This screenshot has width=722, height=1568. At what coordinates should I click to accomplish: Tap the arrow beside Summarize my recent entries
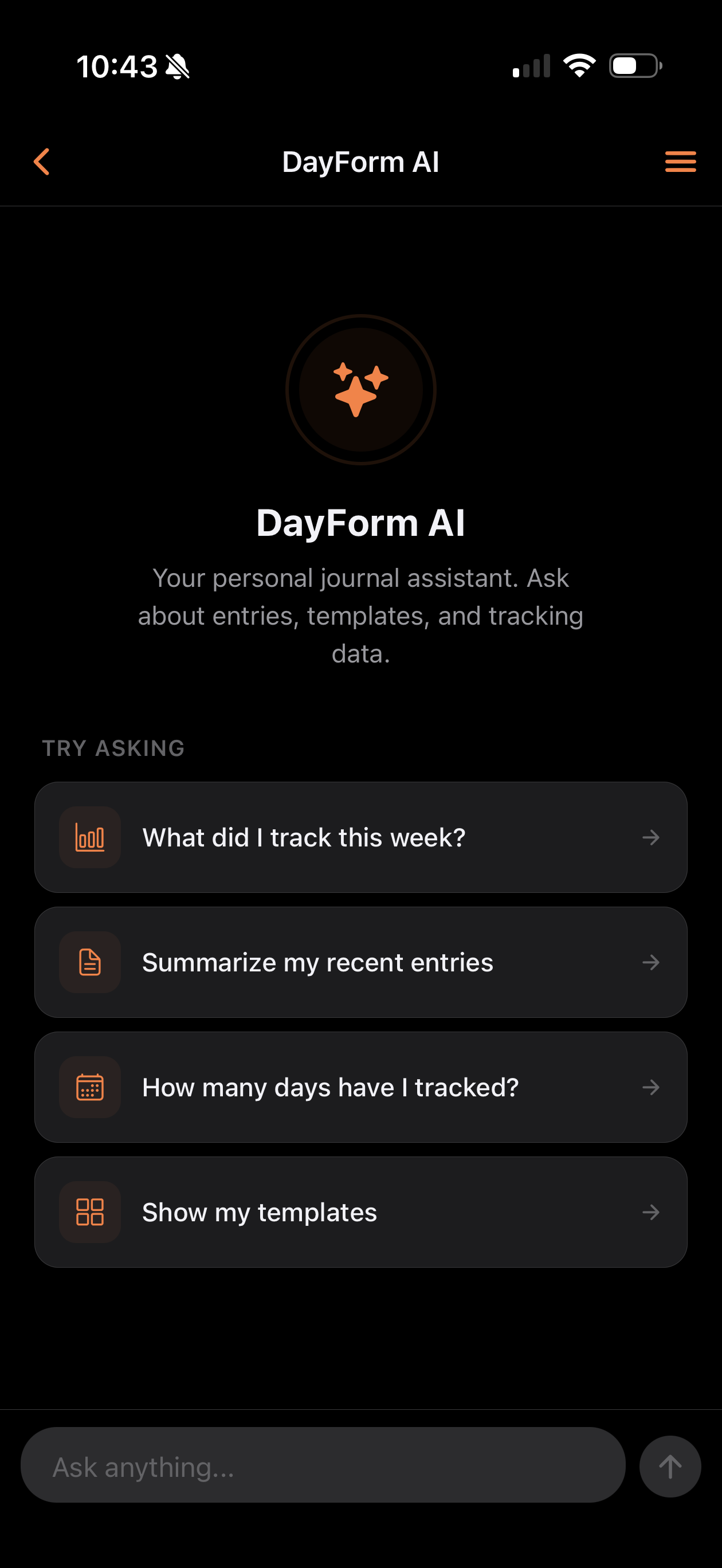click(x=651, y=962)
